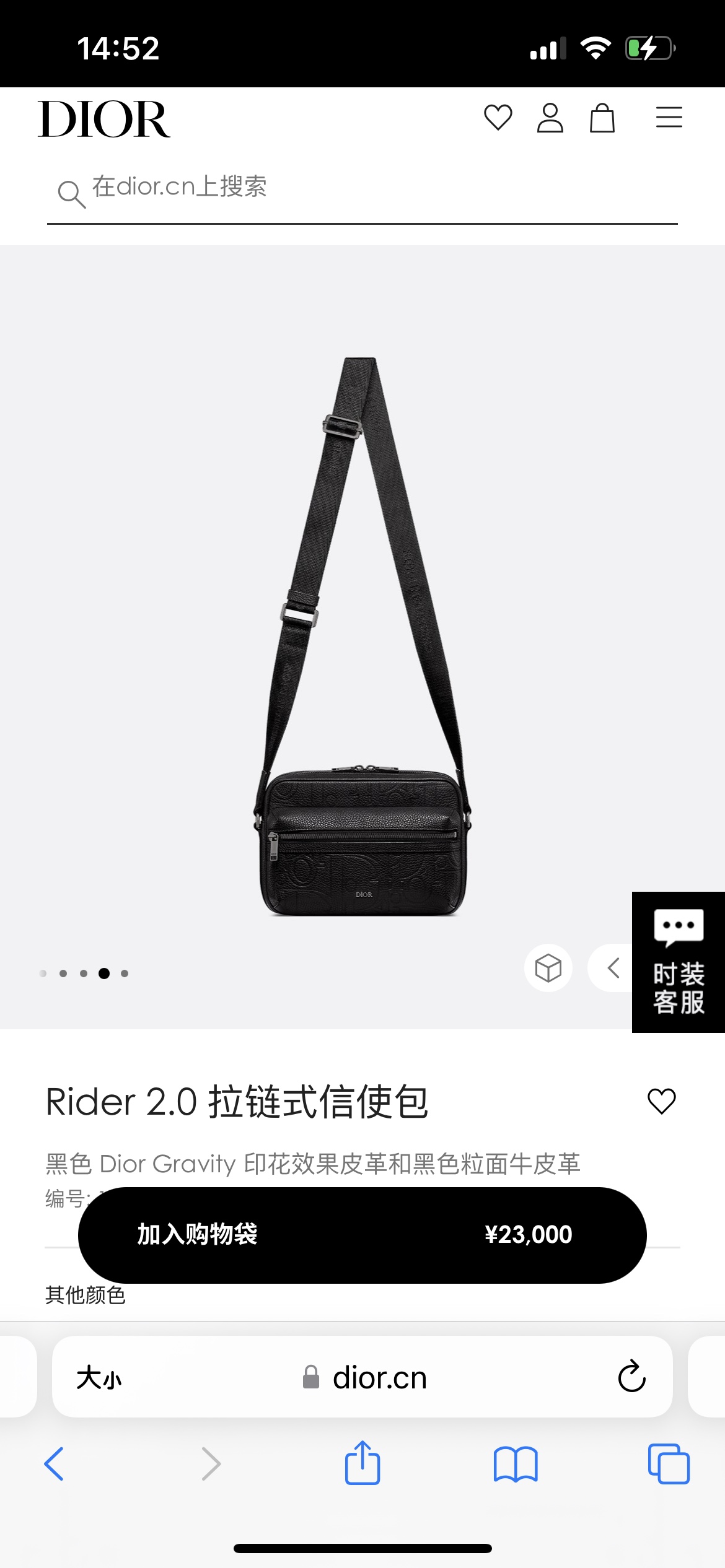Share this page from Safari
Viewport: 725px width, 1568px height.
[x=362, y=1464]
